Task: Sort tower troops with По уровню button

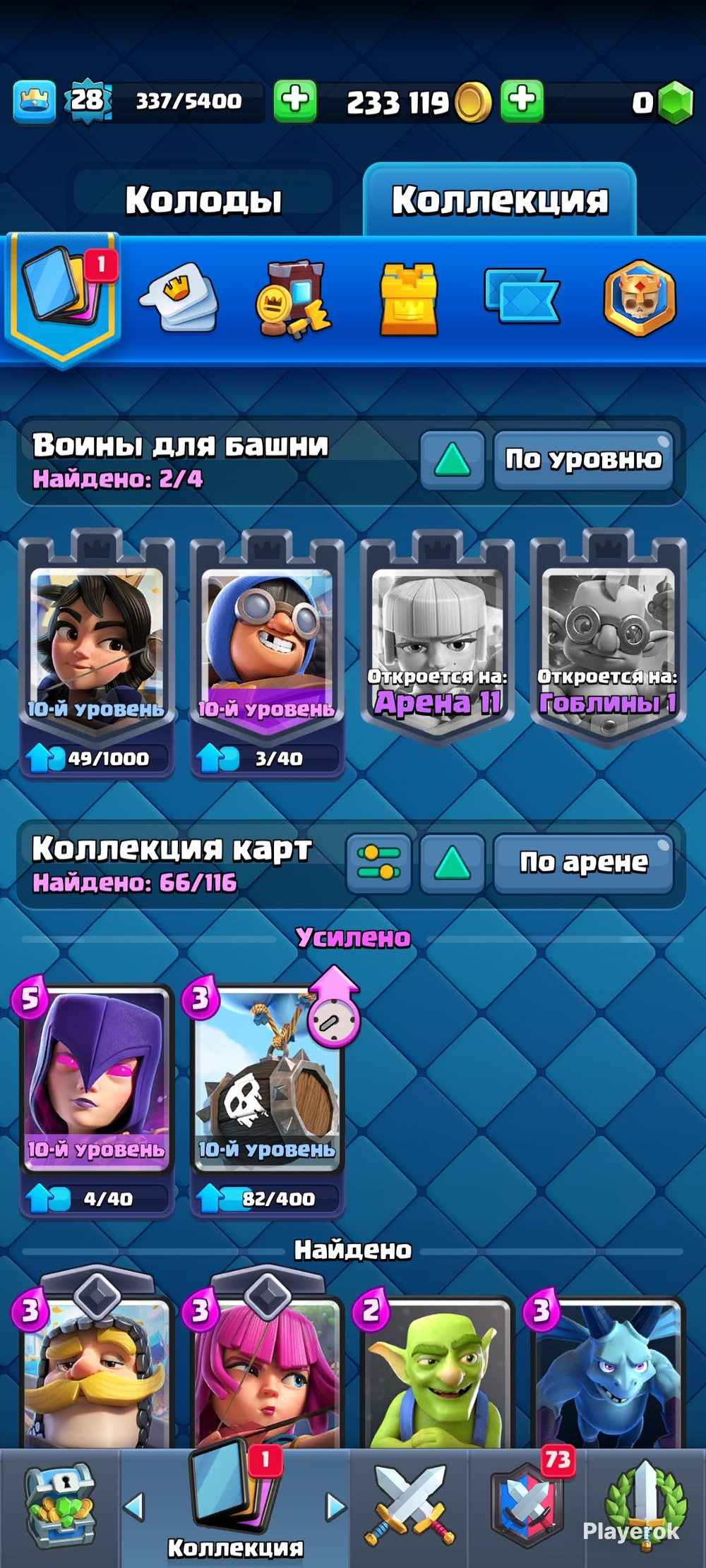Action: pyautogui.click(x=583, y=460)
